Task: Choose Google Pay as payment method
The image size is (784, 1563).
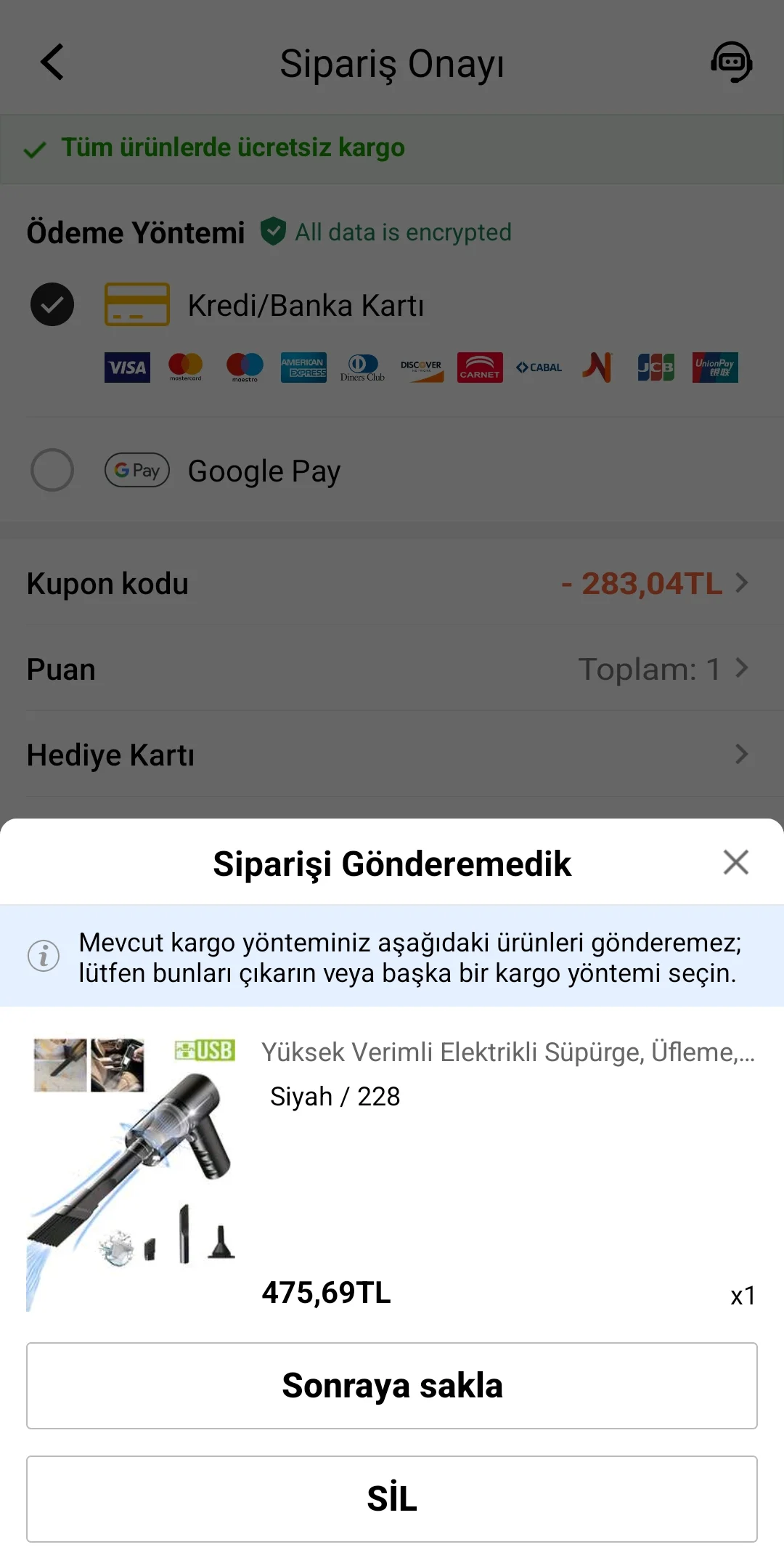Action: pyautogui.click(x=52, y=470)
